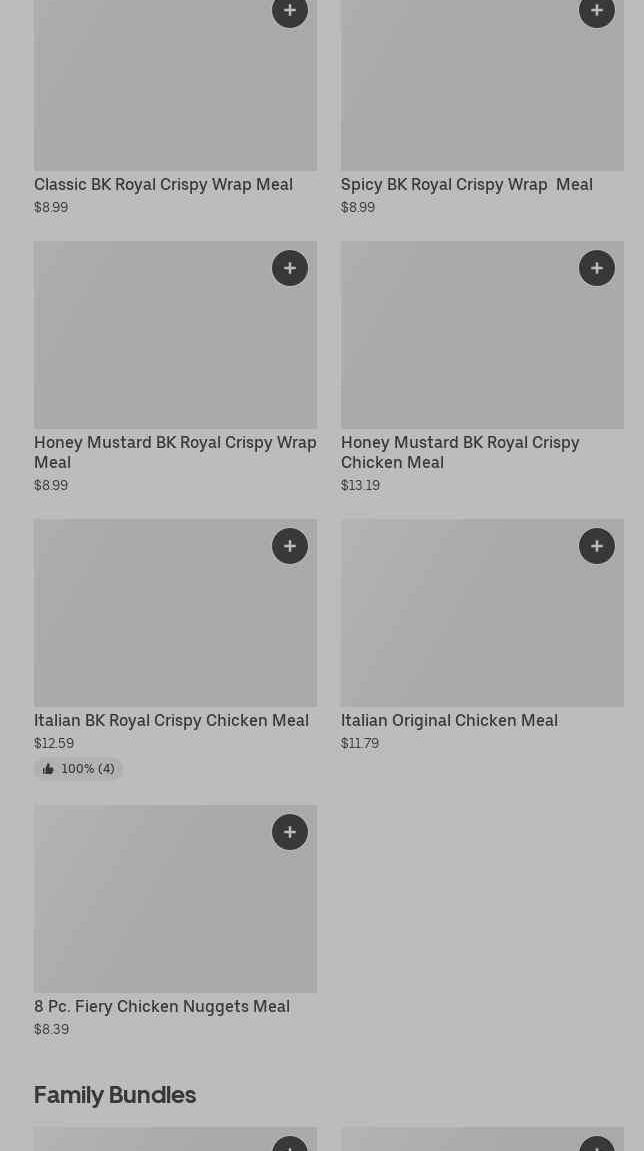Add 8 Pc. Fiery Chicken Nuggets Meal
Screen dimensions: 644x1151
[x=290, y=832]
